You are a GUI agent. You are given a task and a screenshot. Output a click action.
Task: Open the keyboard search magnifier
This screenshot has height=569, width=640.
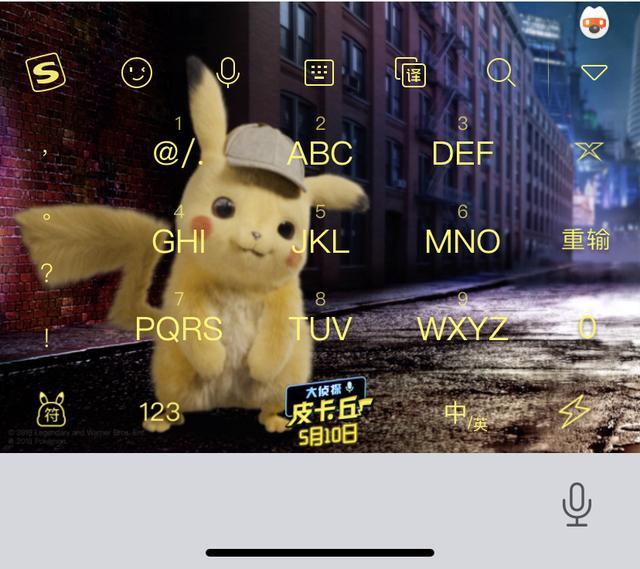500,72
